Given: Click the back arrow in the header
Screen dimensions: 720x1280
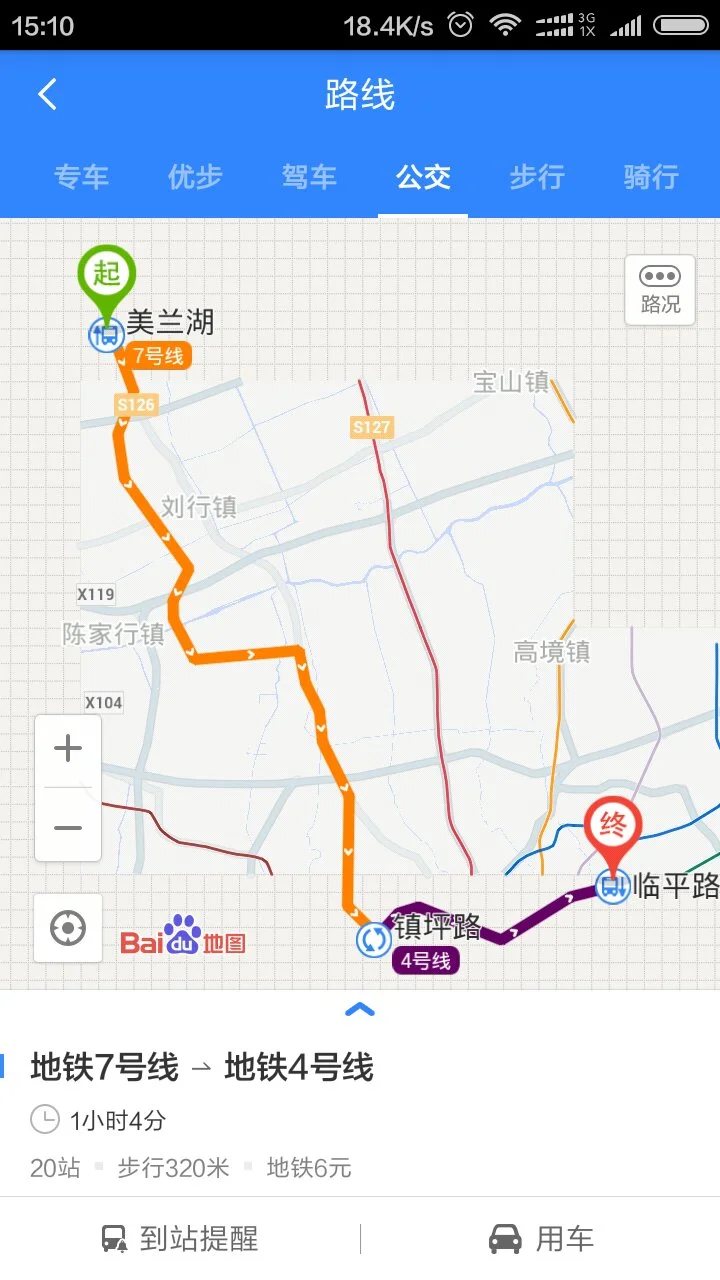Looking at the screenshot, I should (x=44, y=93).
